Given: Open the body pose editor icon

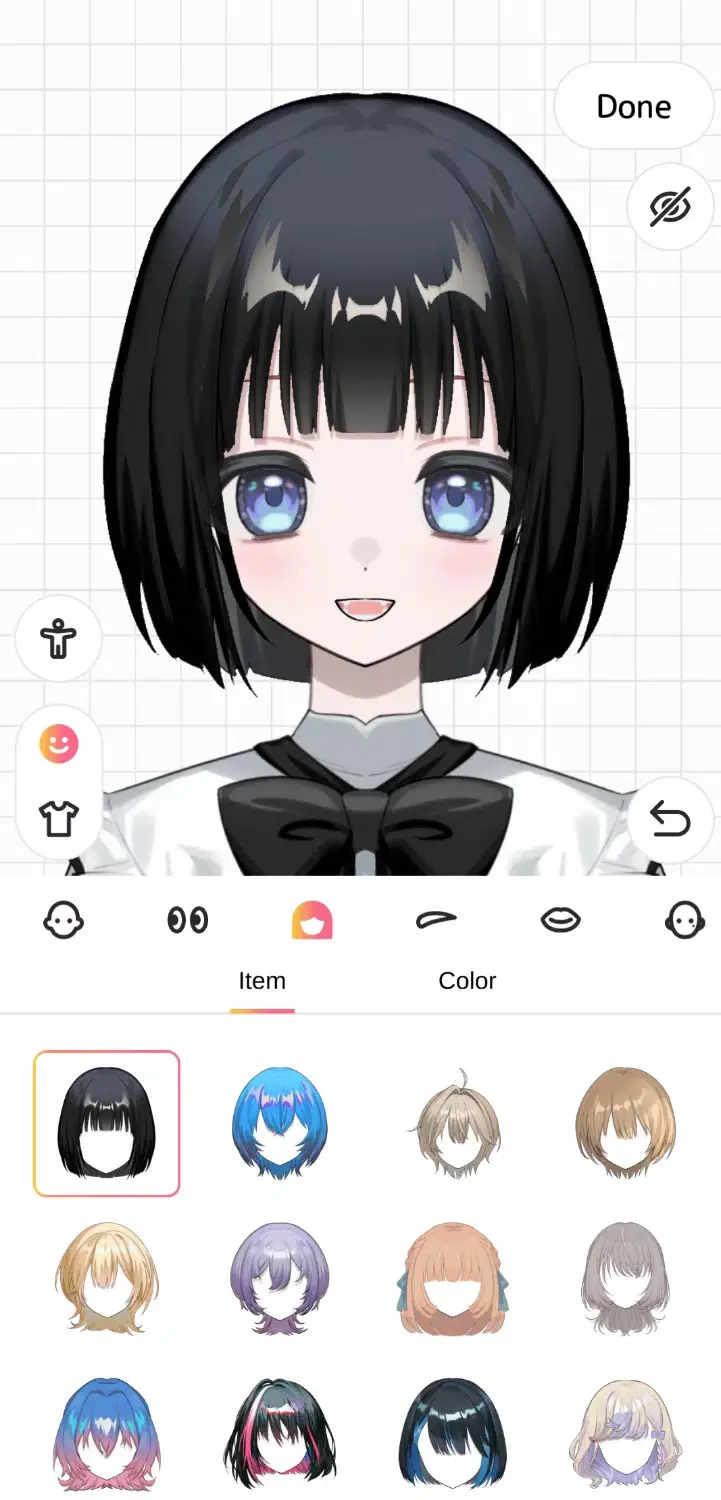Looking at the screenshot, I should coord(58,639).
